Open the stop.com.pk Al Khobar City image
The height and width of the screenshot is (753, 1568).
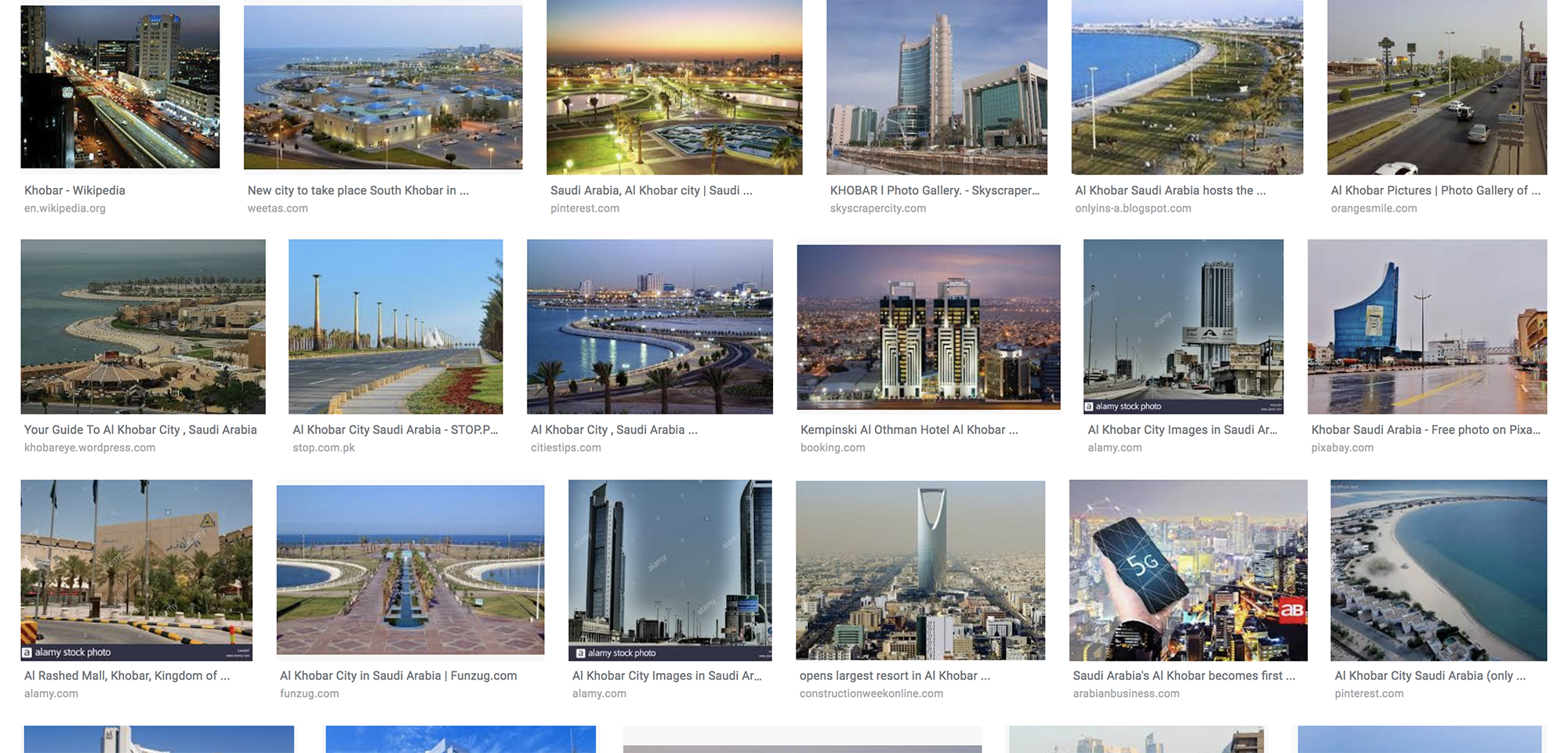(395, 326)
